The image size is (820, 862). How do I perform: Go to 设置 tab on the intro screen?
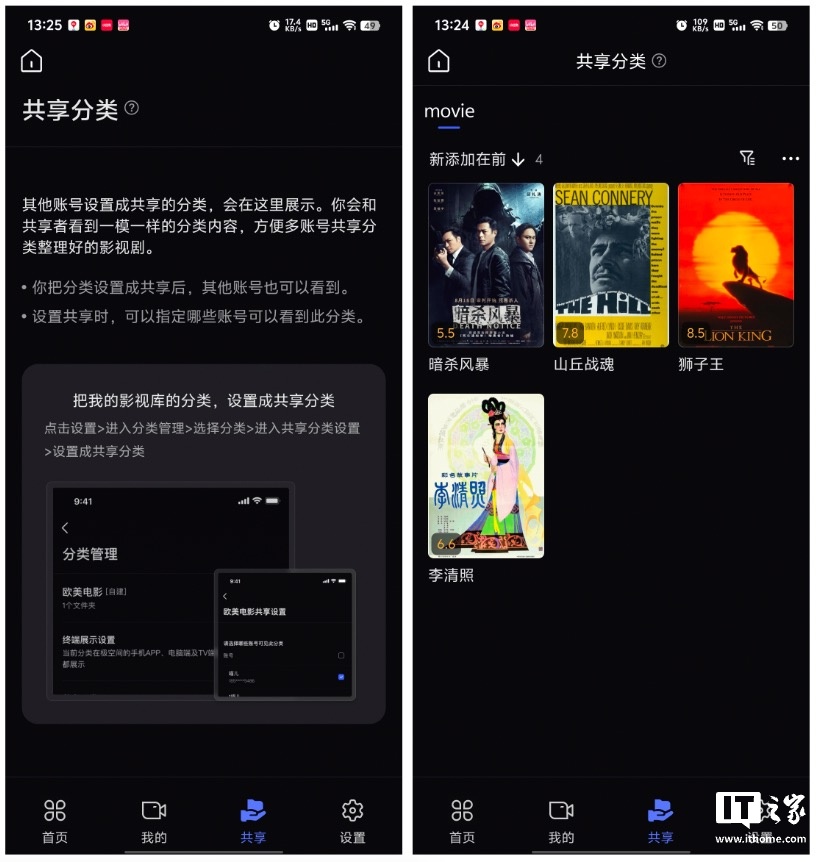[352, 820]
